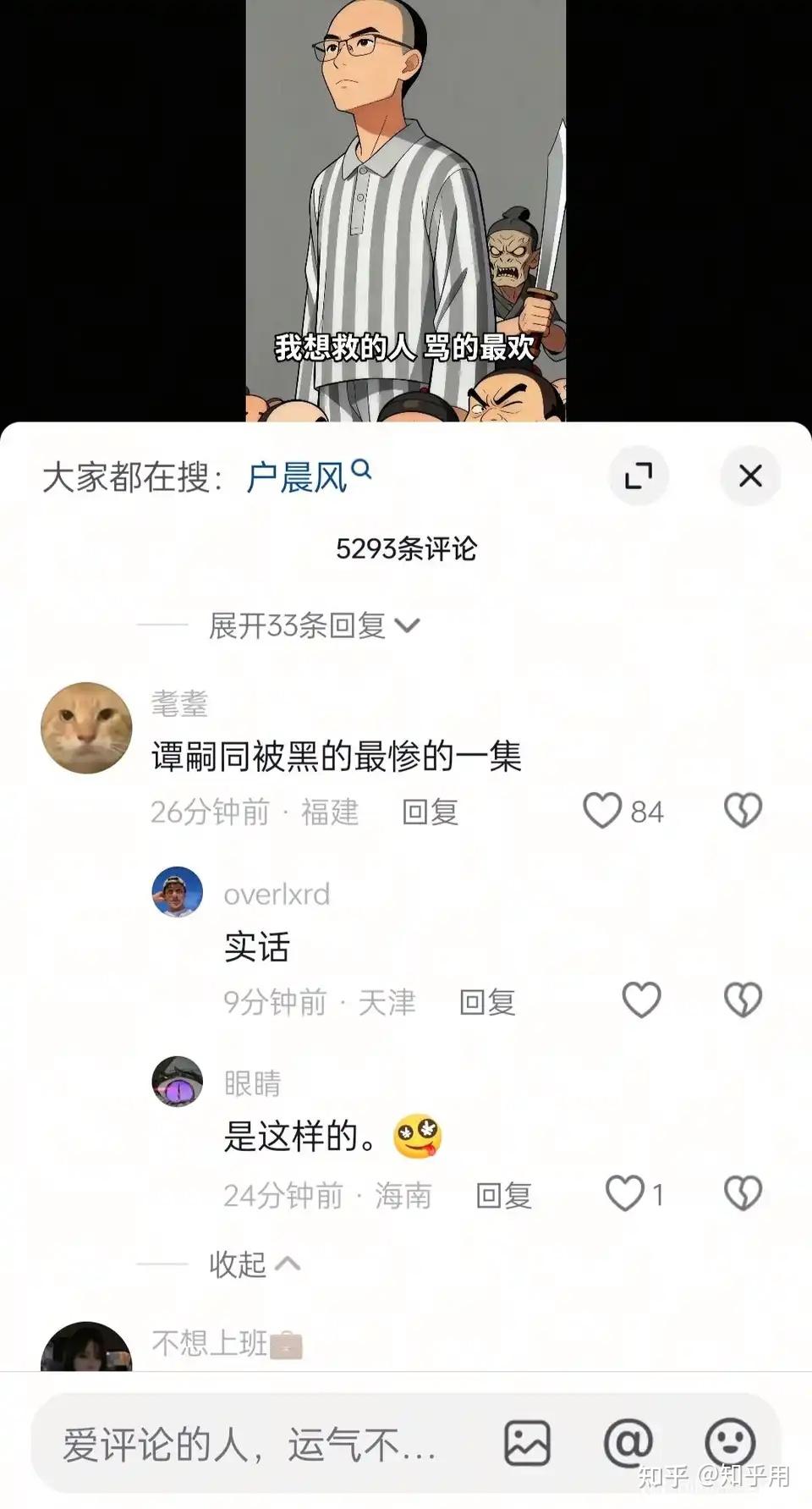Like overlxrd's reply 实话
The width and height of the screenshot is (812, 1509).
point(641,1000)
